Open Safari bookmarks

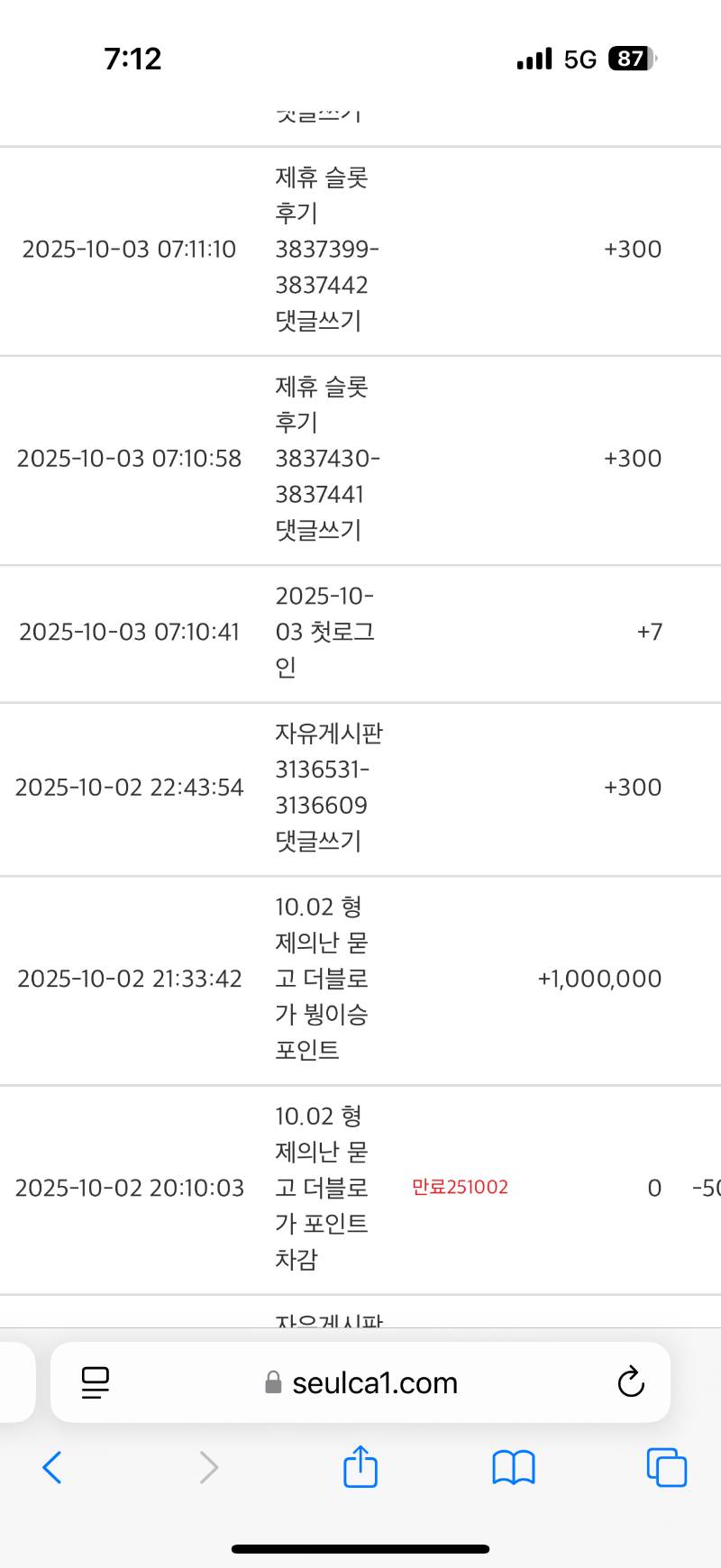514,1467
